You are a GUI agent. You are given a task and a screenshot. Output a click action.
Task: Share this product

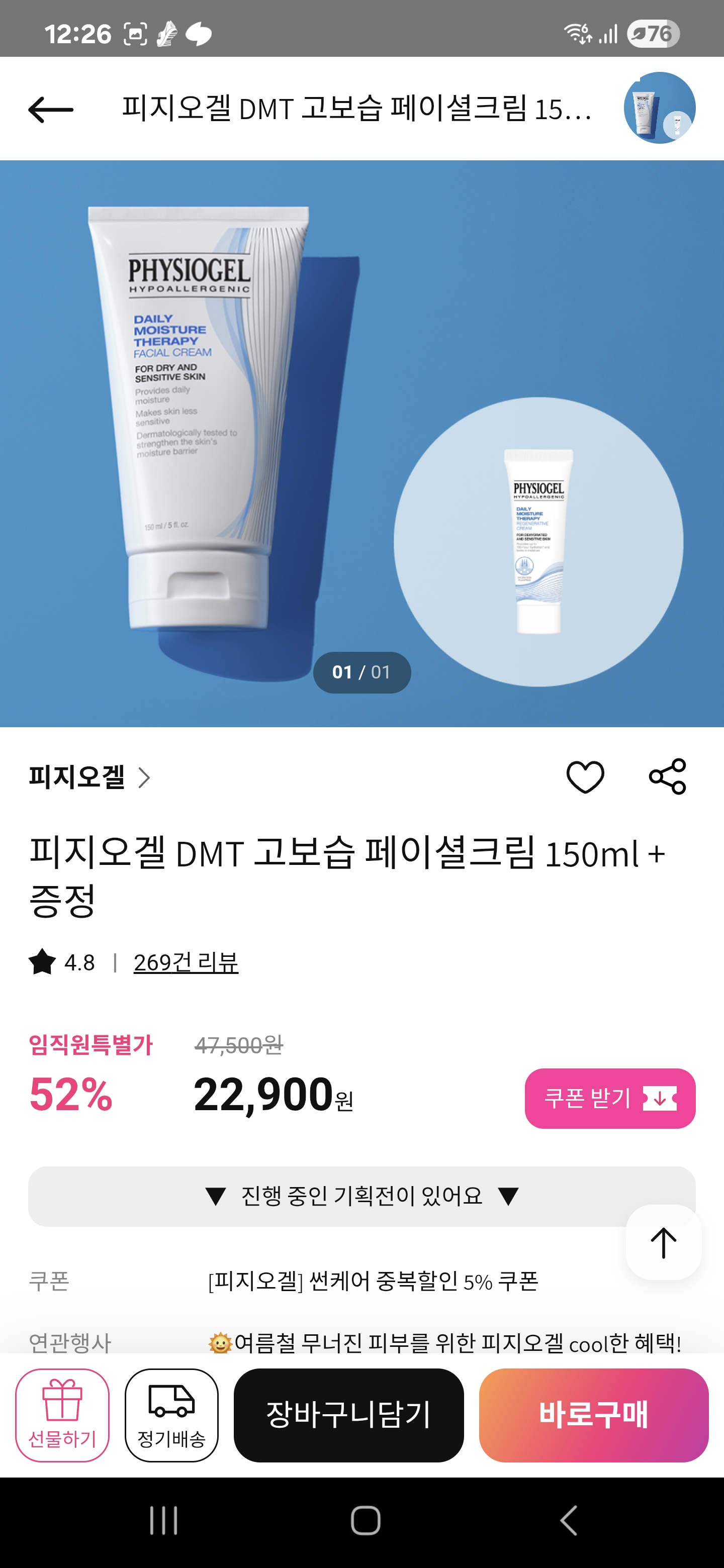(x=667, y=776)
